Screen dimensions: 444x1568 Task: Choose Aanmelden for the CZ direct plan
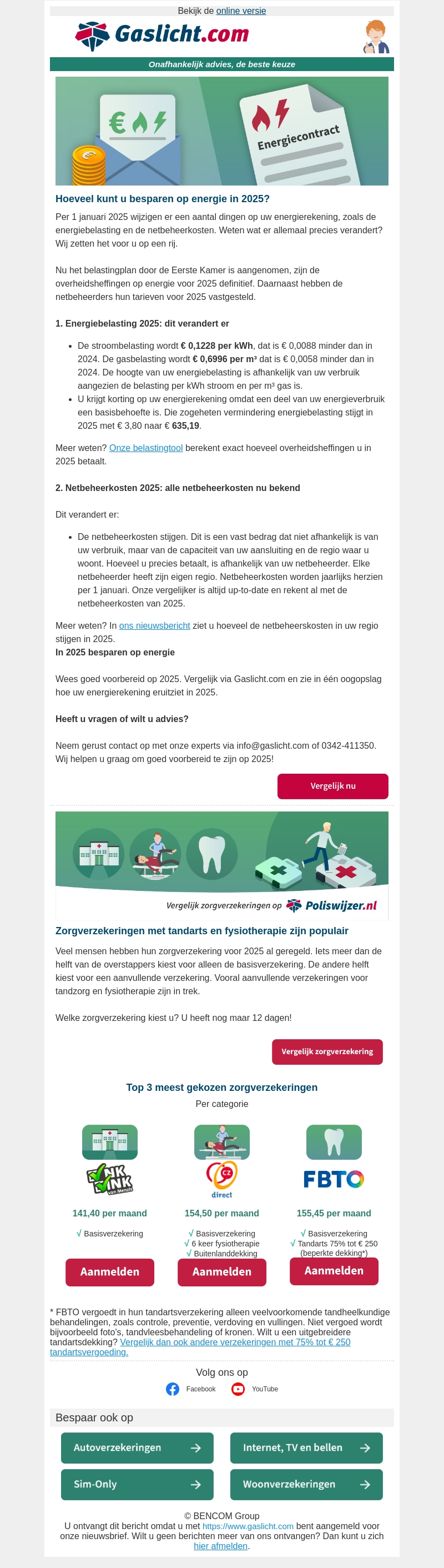pyautogui.click(x=222, y=1271)
